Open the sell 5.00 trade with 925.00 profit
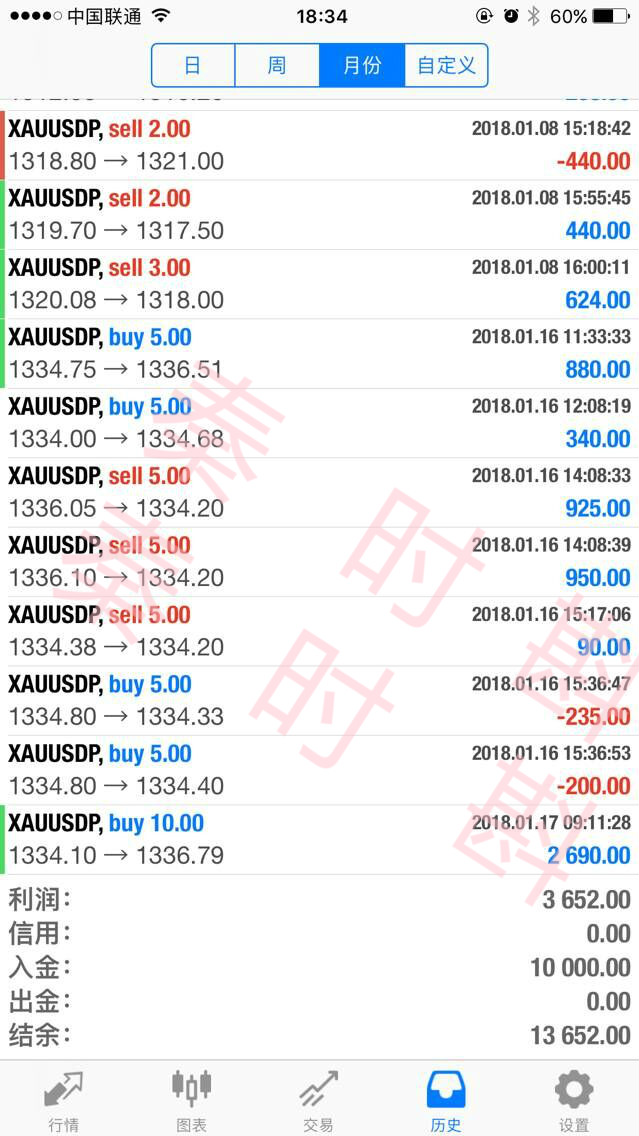 (320, 493)
